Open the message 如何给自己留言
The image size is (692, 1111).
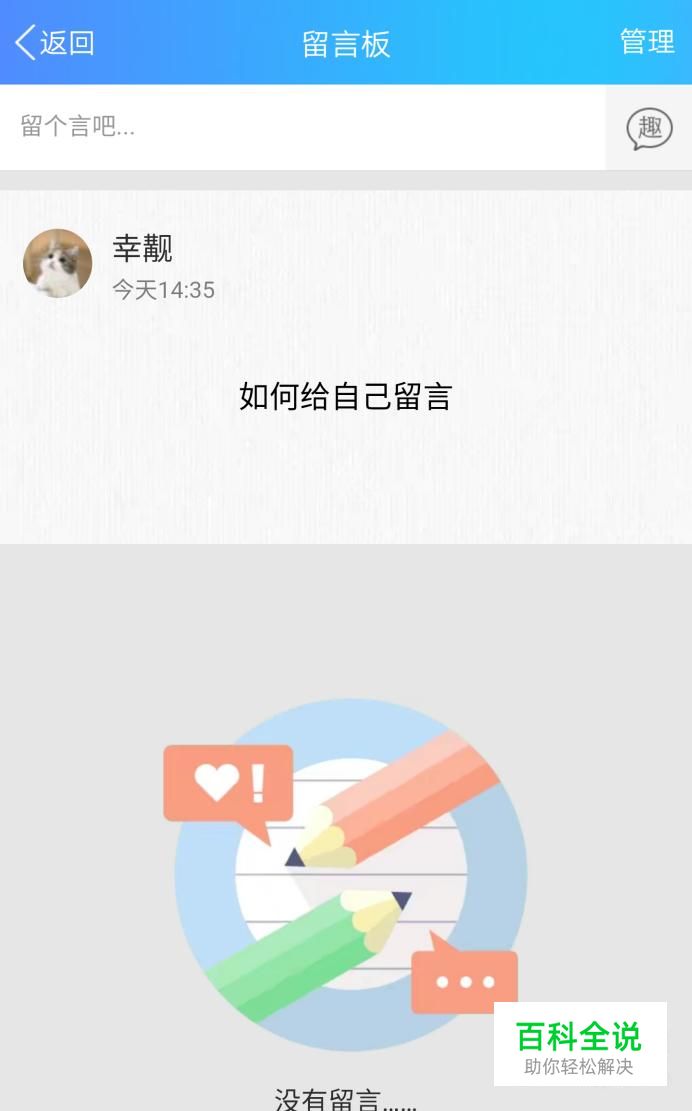click(345, 396)
